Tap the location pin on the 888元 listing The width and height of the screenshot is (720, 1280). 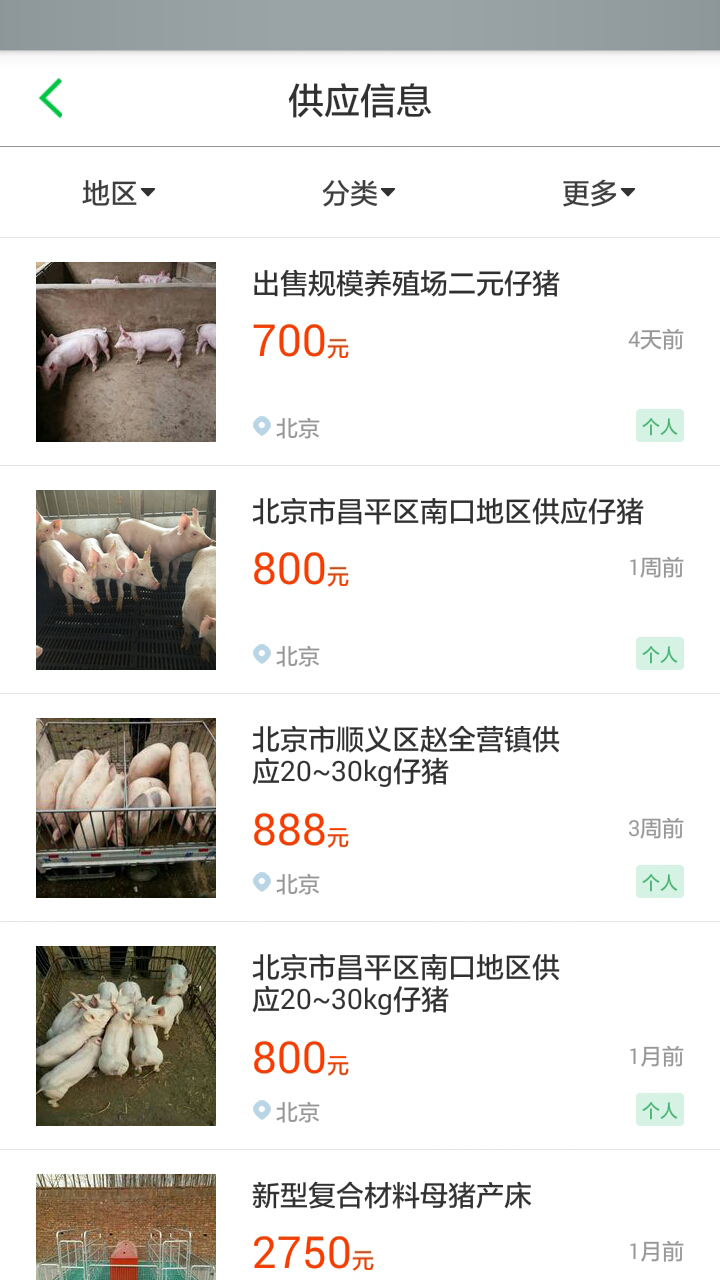click(261, 884)
